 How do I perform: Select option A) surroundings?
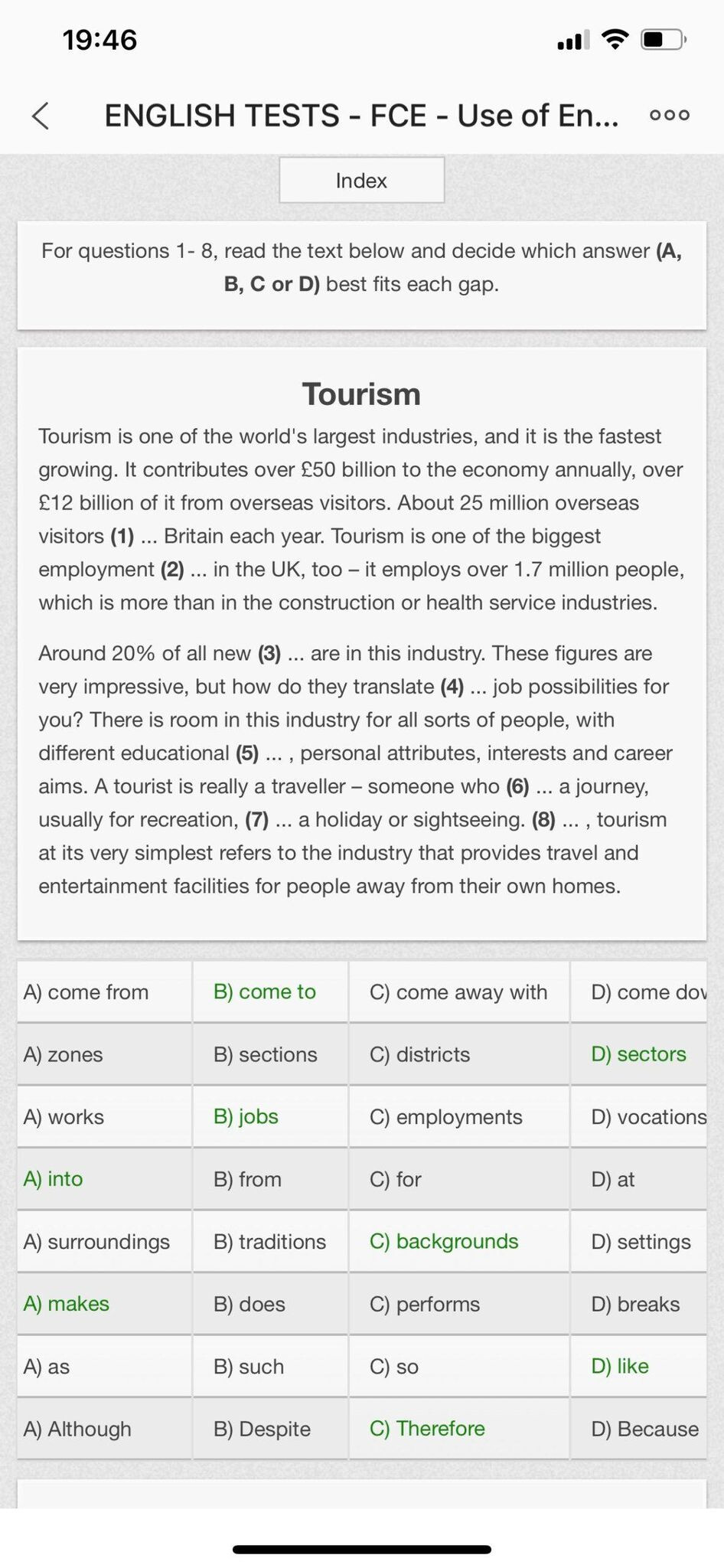(96, 1242)
